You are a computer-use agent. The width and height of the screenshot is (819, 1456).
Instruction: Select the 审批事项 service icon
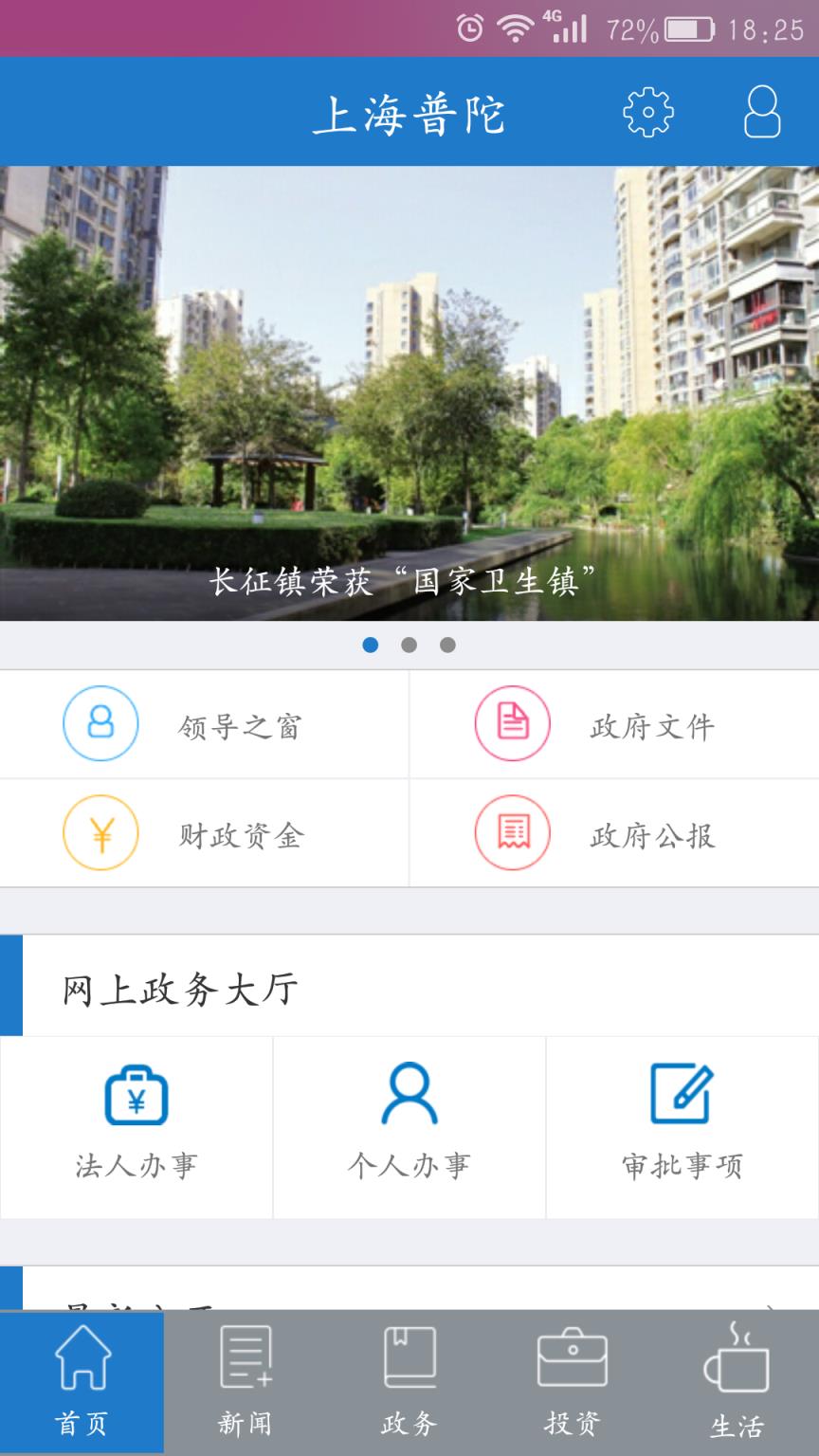click(682, 1124)
